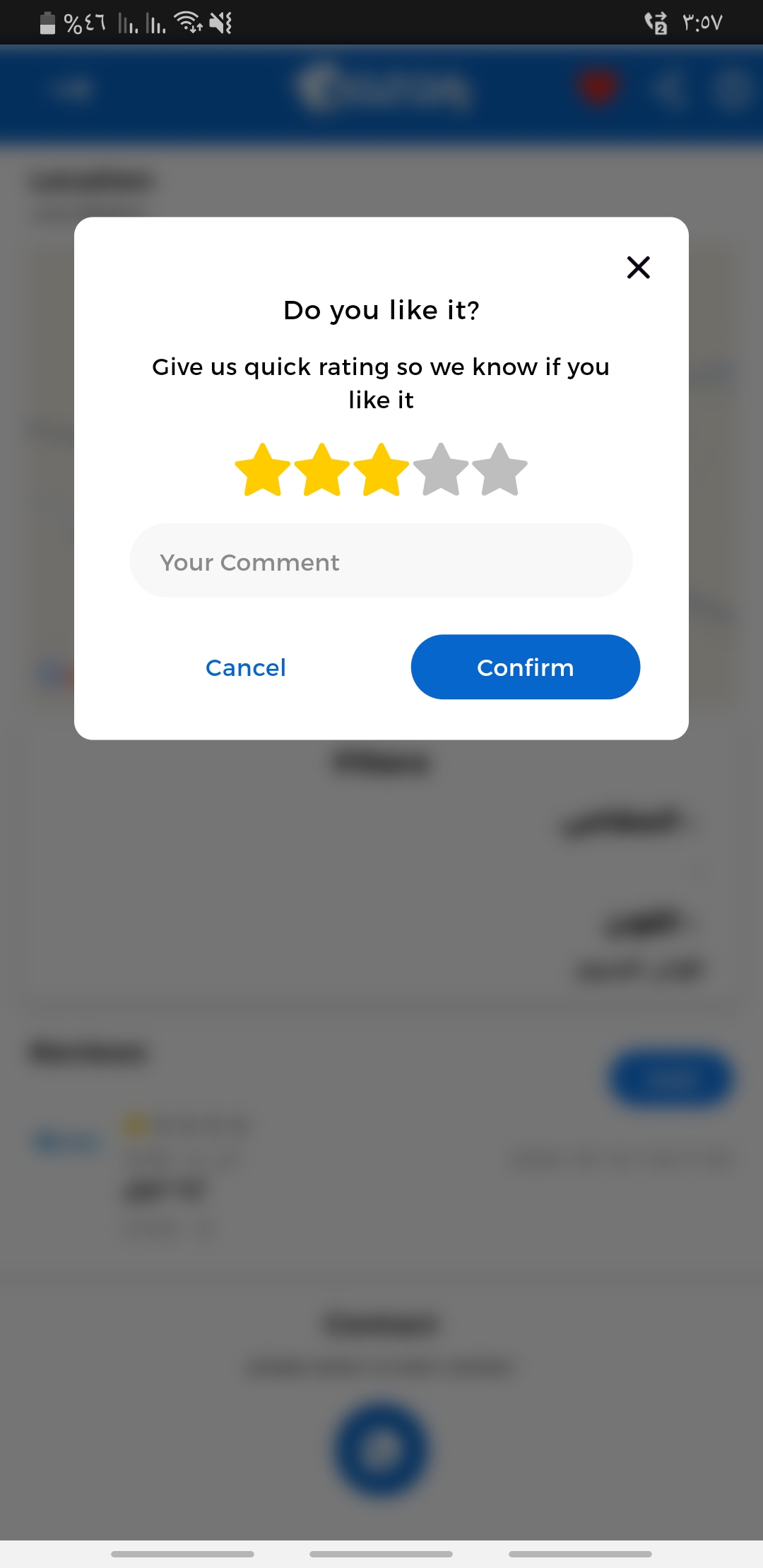Image resolution: width=763 pixels, height=1568 pixels.
Task: Choose the fifth star for full rating
Action: pyautogui.click(x=500, y=470)
